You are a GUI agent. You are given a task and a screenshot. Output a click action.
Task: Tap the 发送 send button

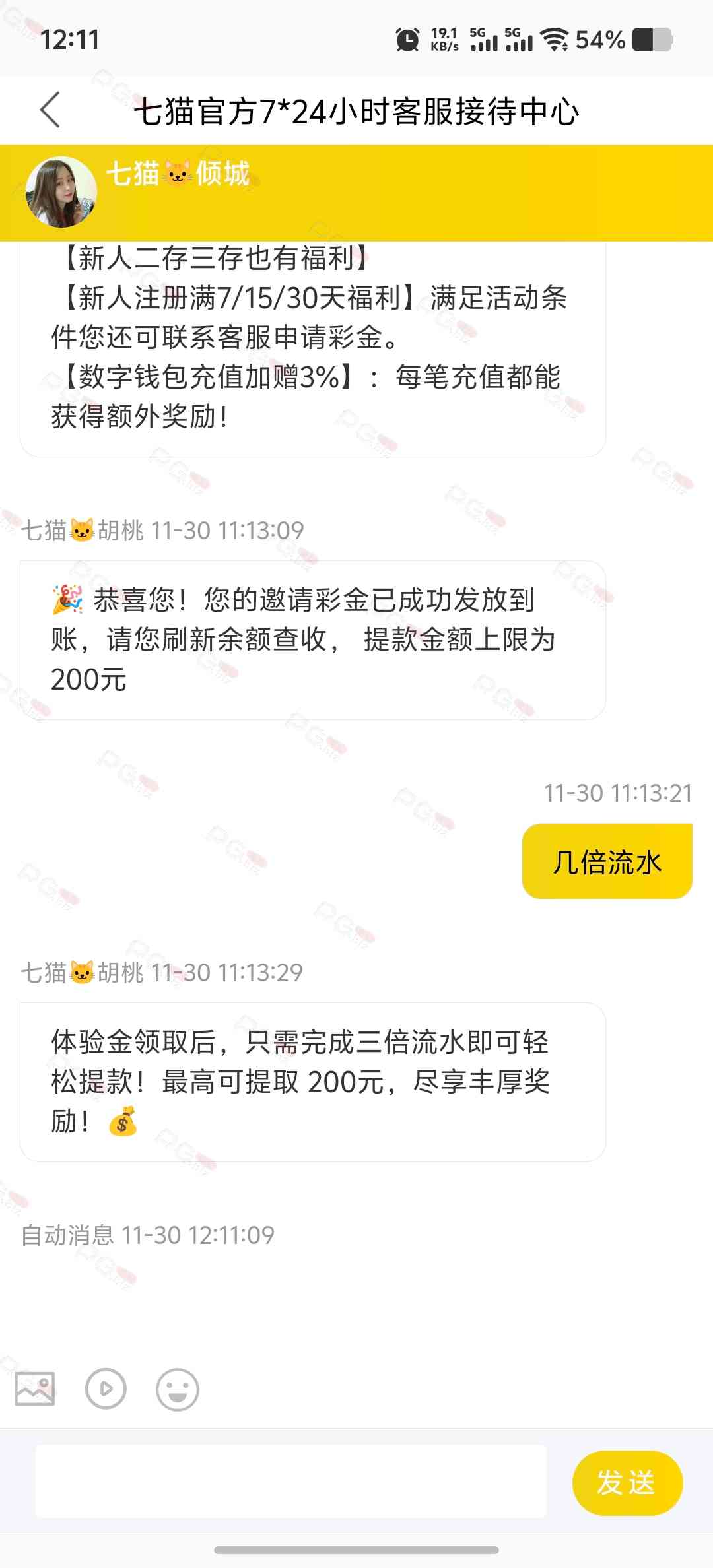click(x=627, y=1482)
